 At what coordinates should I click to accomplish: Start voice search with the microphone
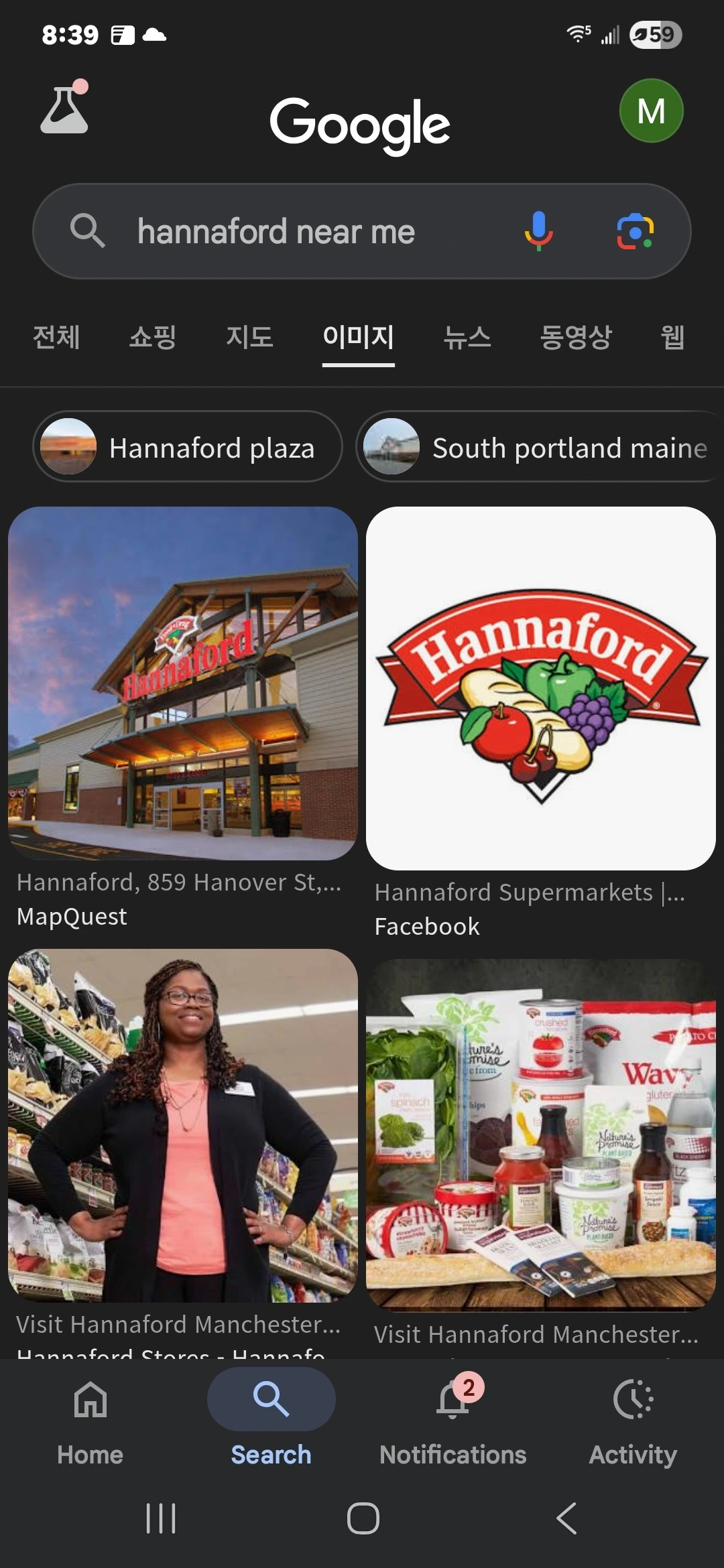point(538,231)
